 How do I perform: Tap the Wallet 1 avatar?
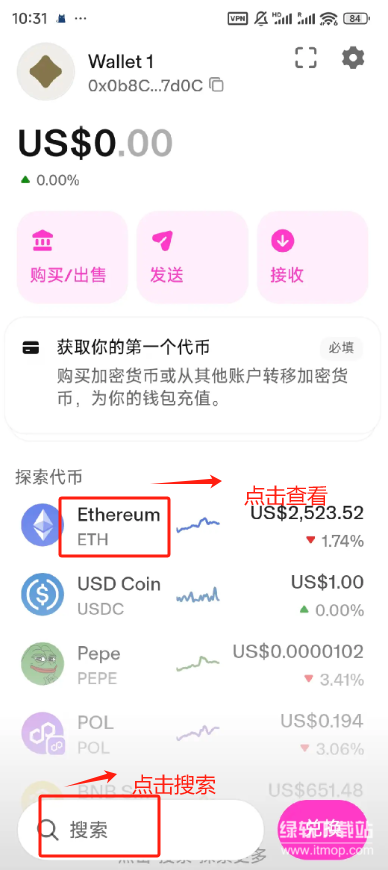[x=46, y=72]
